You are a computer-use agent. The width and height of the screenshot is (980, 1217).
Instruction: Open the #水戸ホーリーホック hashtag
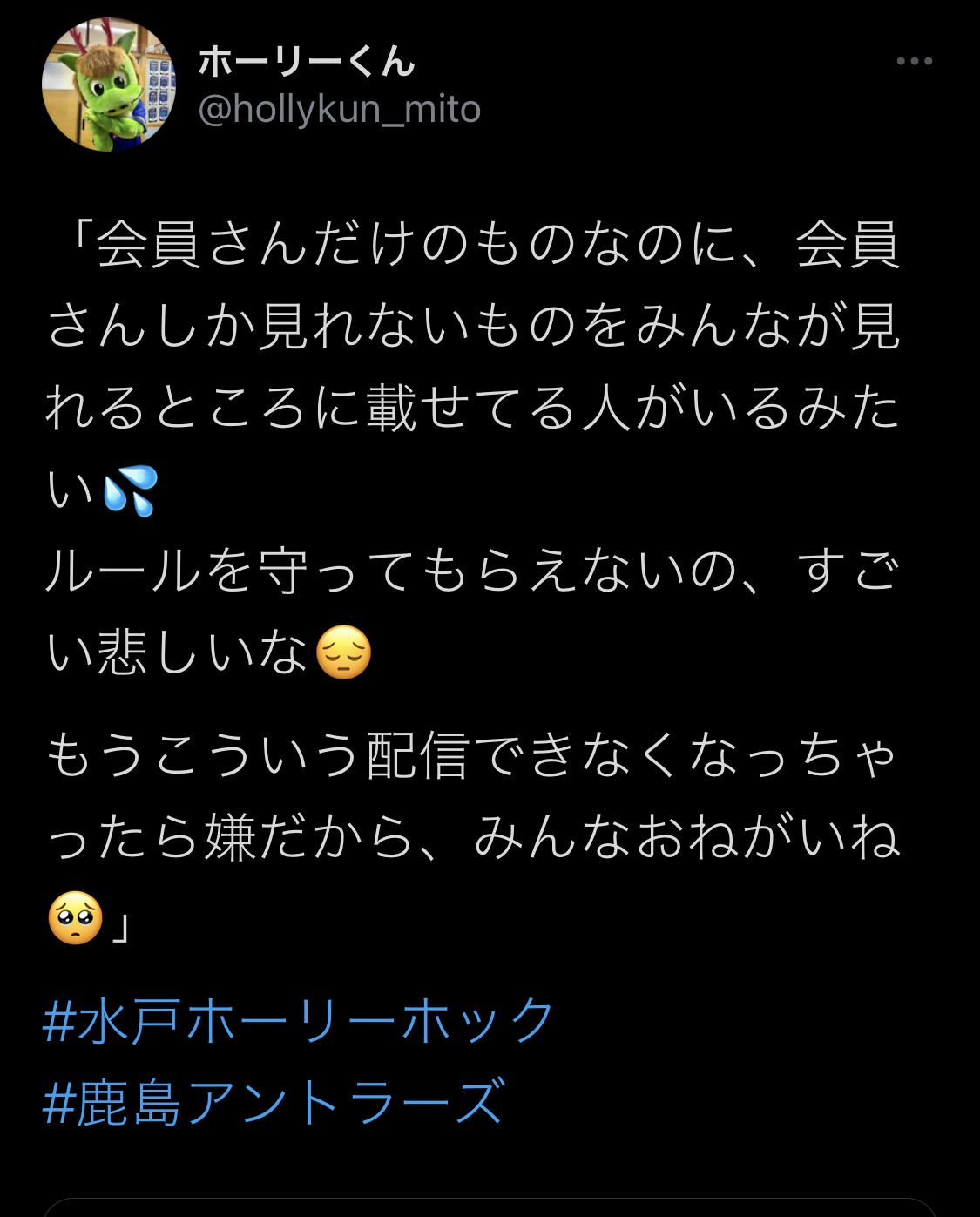(298, 1021)
